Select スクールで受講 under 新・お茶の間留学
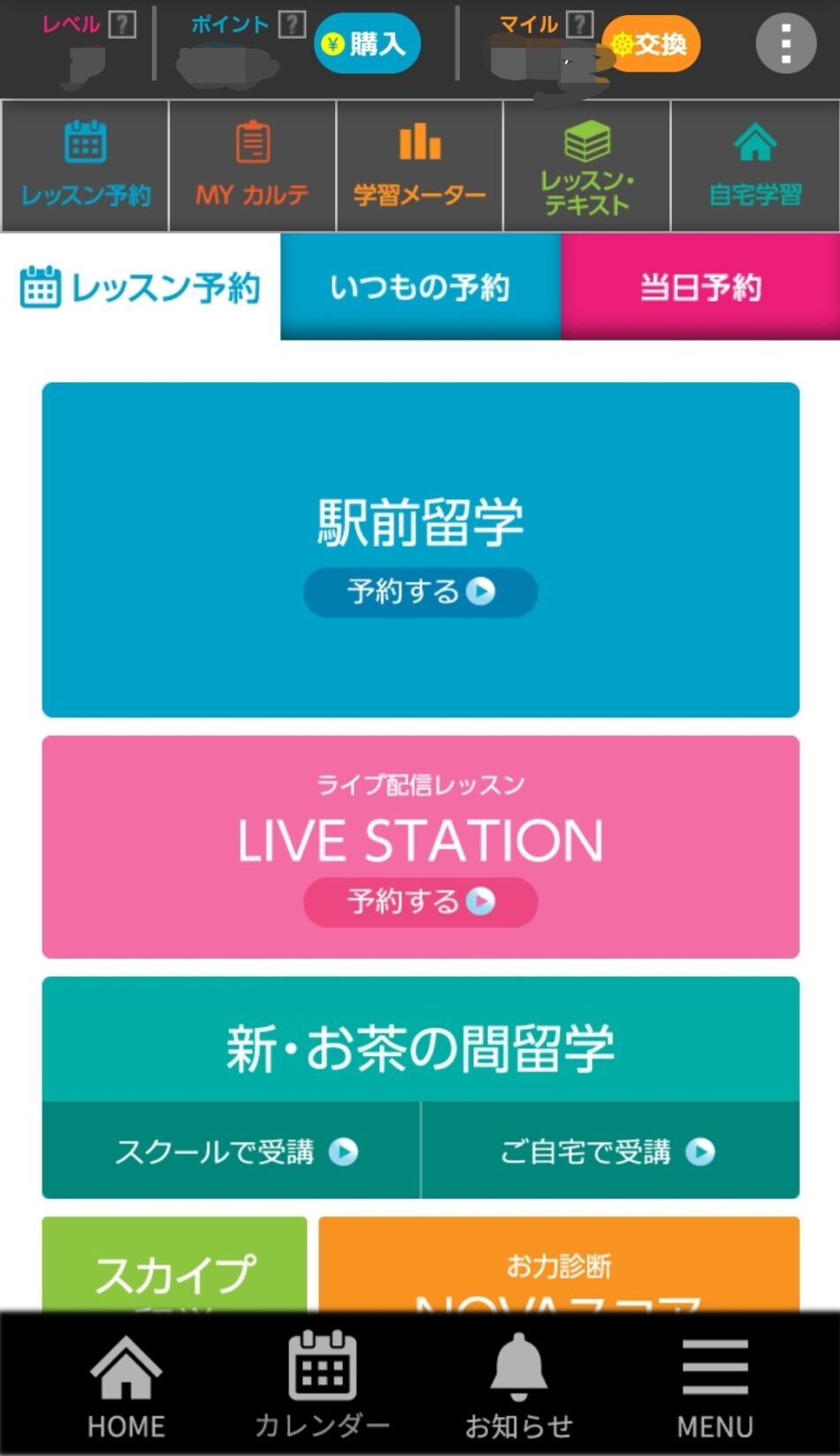Screen dimensions: 840x1456 coord(232,1151)
